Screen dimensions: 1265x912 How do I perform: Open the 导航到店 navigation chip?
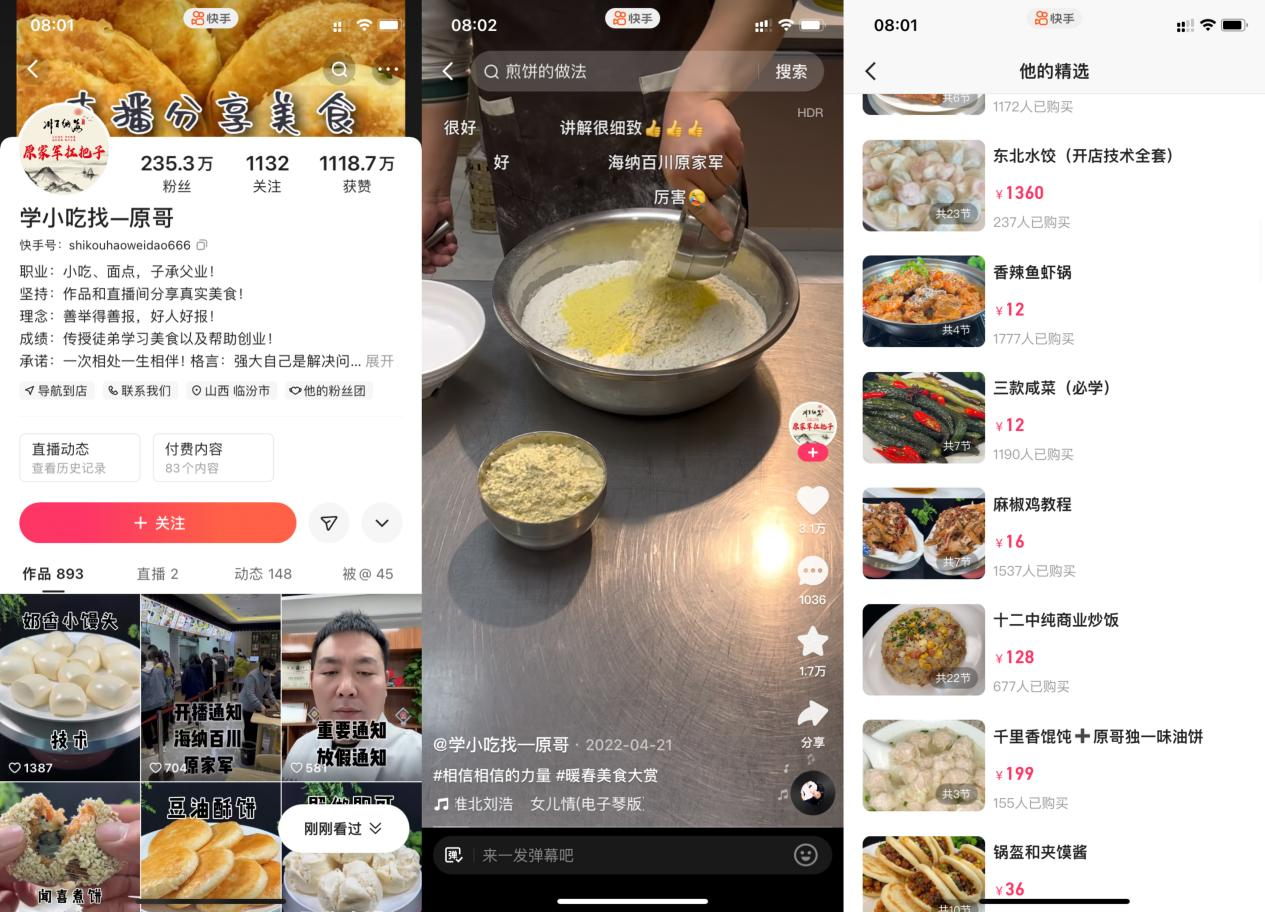tap(57, 391)
